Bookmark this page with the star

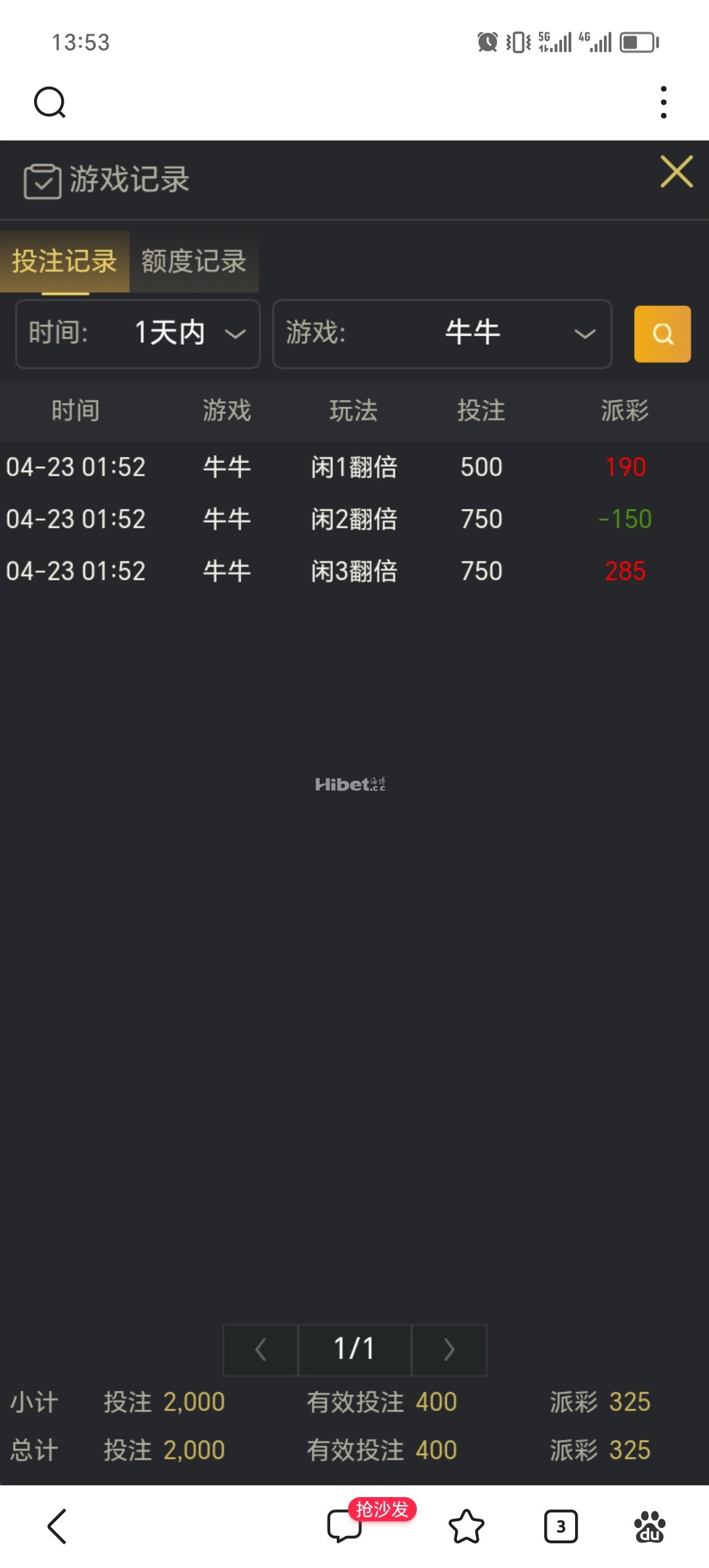[466, 1526]
